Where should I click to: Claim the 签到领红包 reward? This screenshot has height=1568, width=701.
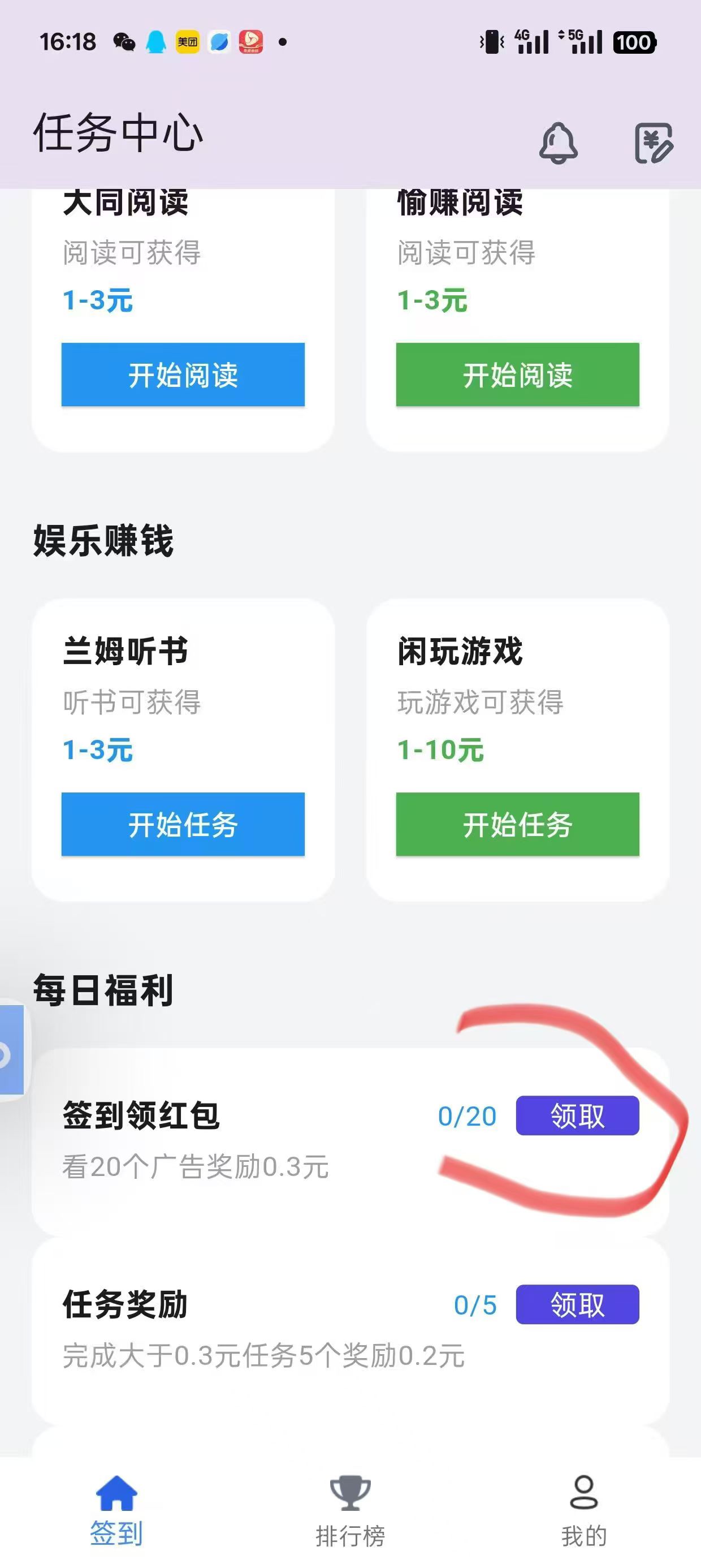click(577, 1115)
